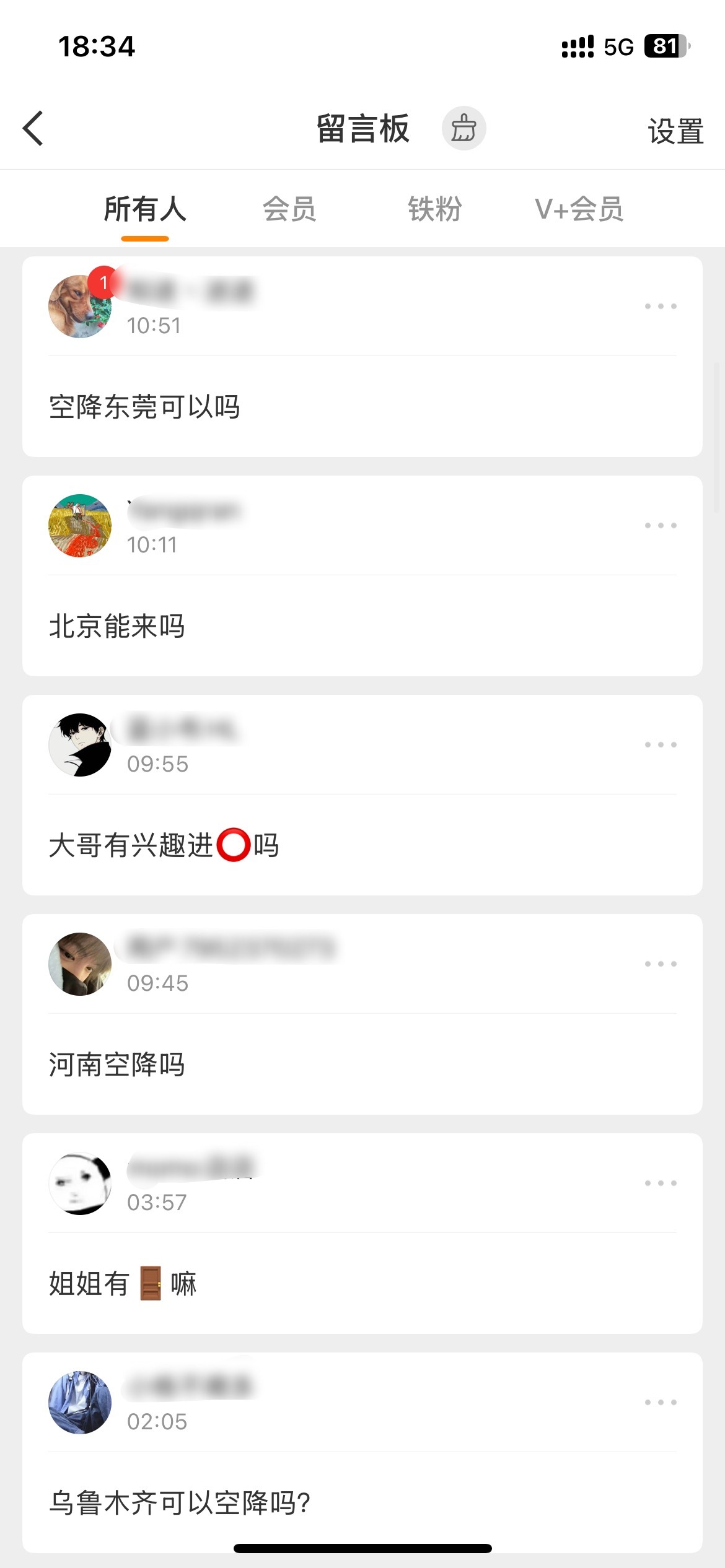Open more options for the 02:05 message
Viewport: 725px width, 1568px height.
661,1402
